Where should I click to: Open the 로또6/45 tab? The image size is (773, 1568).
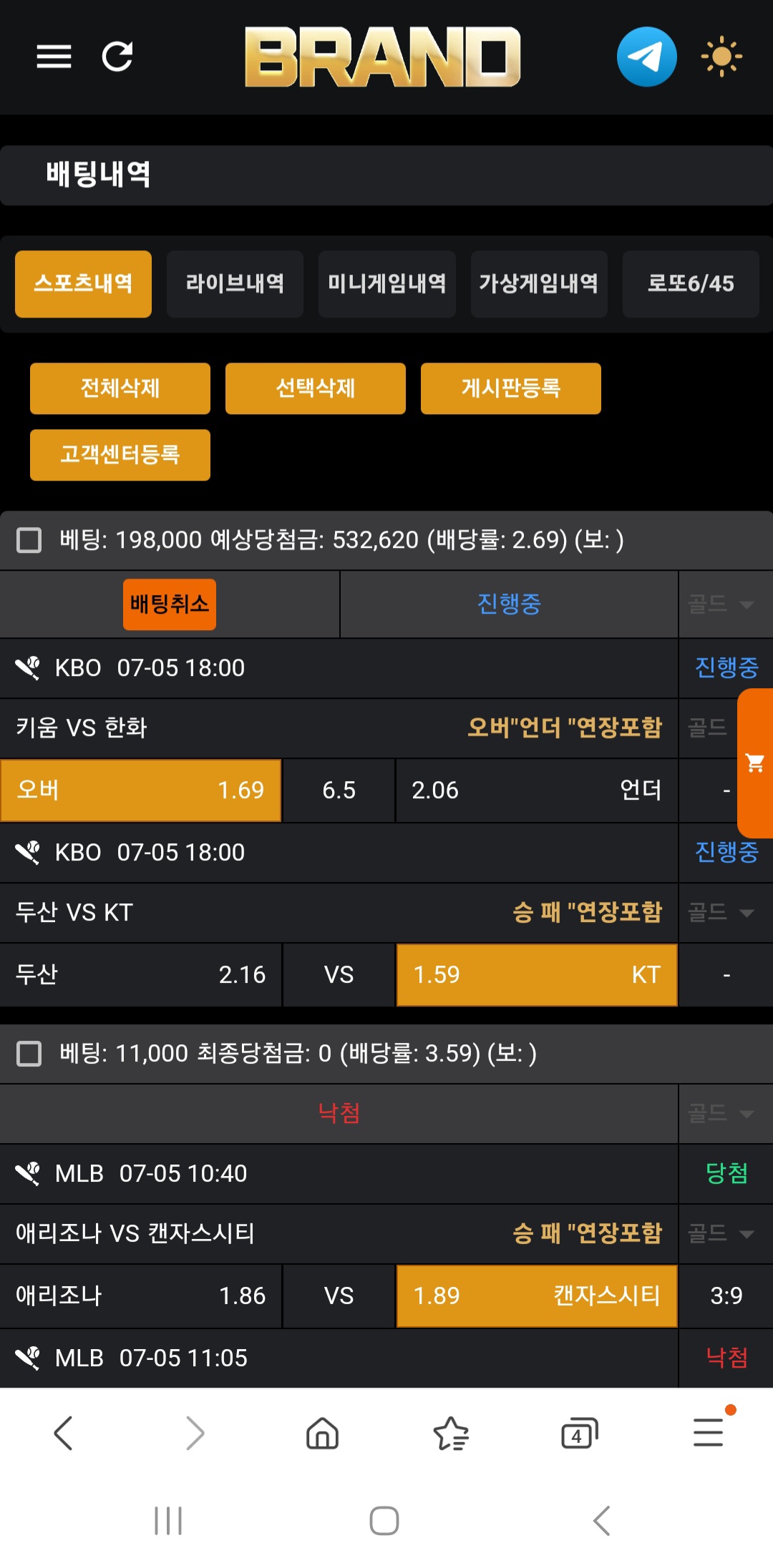click(x=691, y=284)
